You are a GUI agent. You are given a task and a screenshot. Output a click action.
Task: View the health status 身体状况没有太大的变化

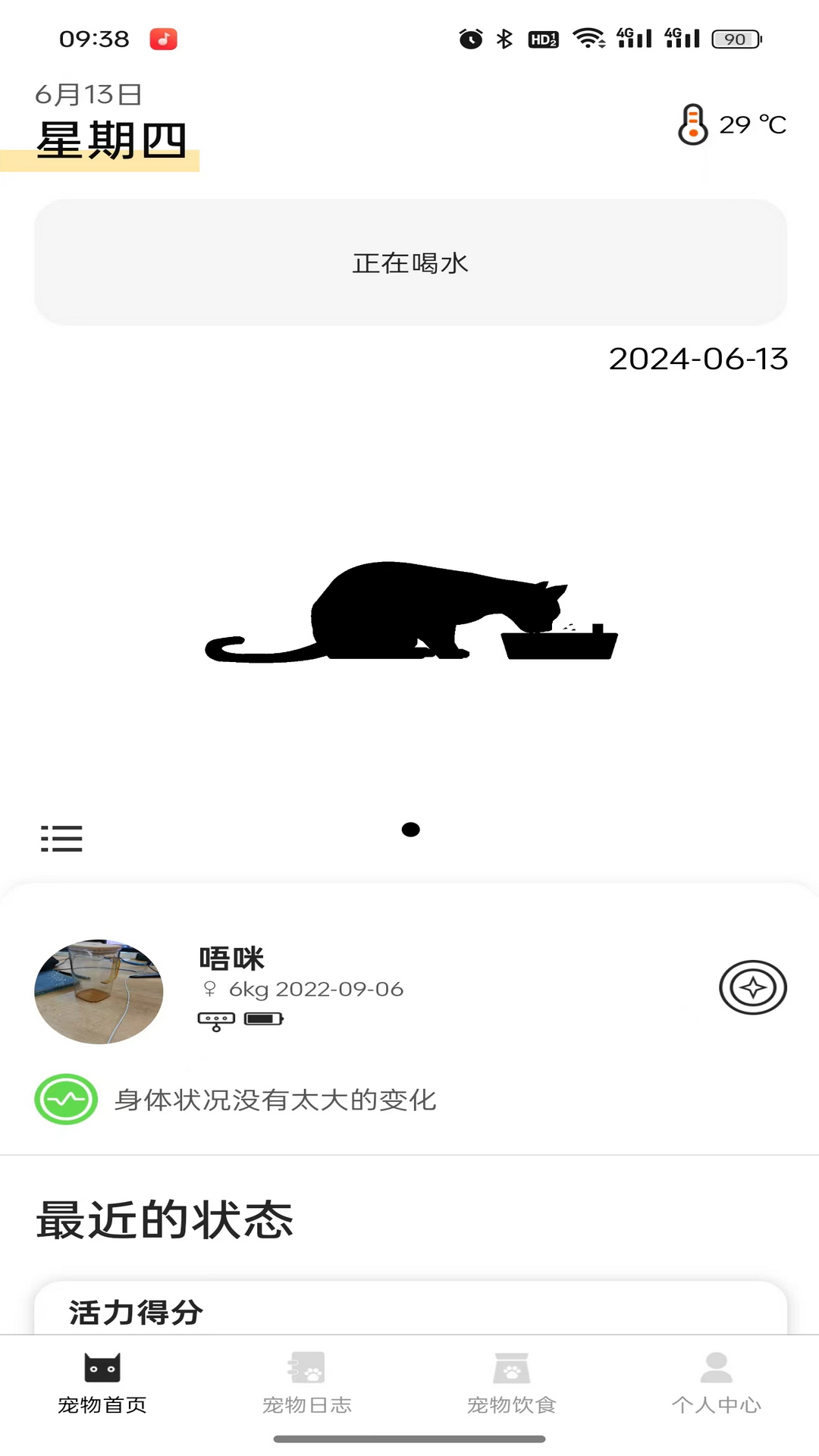(275, 1100)
